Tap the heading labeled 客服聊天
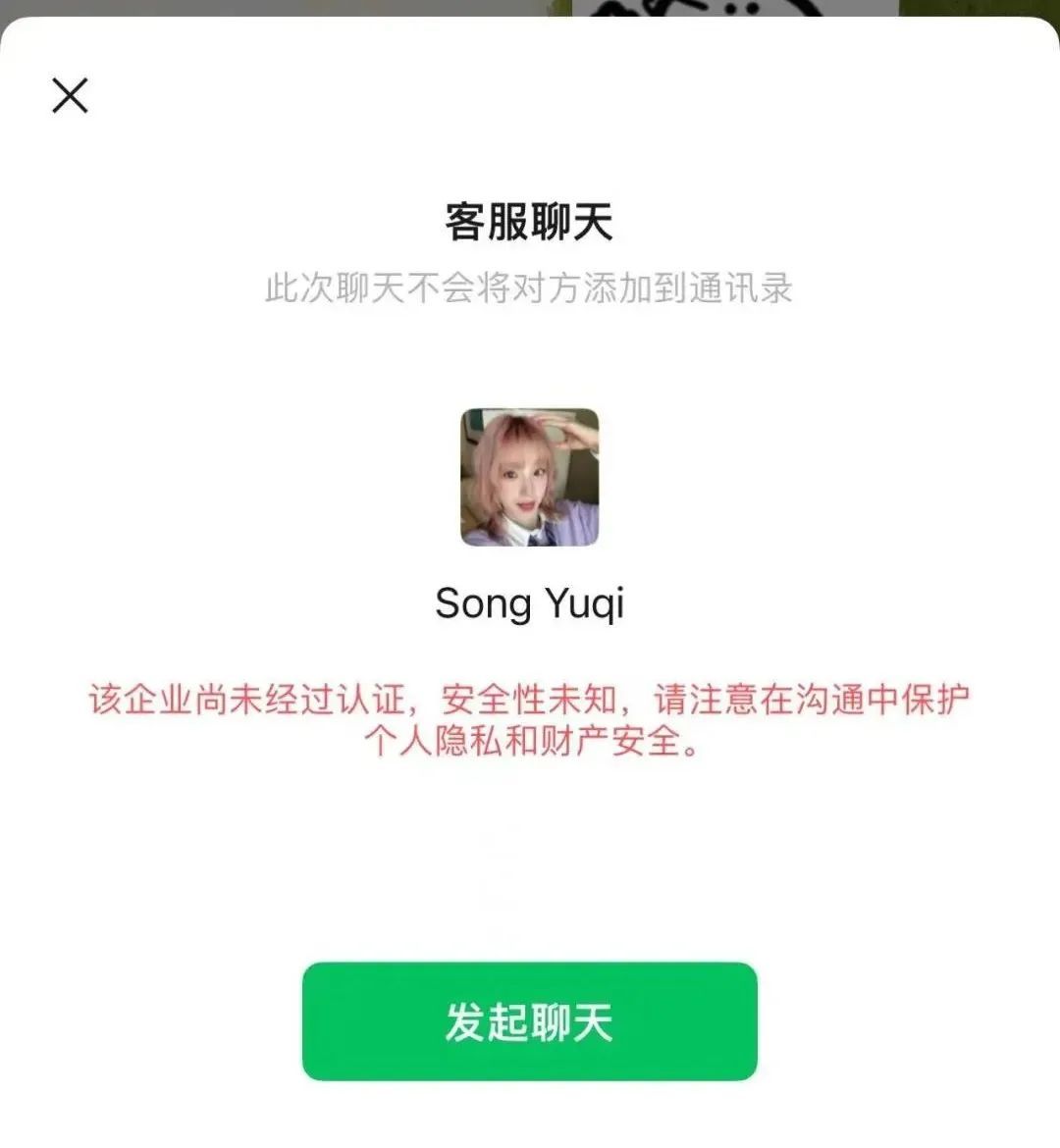Screen dimensions: 1060x1148 coord(530,220)
